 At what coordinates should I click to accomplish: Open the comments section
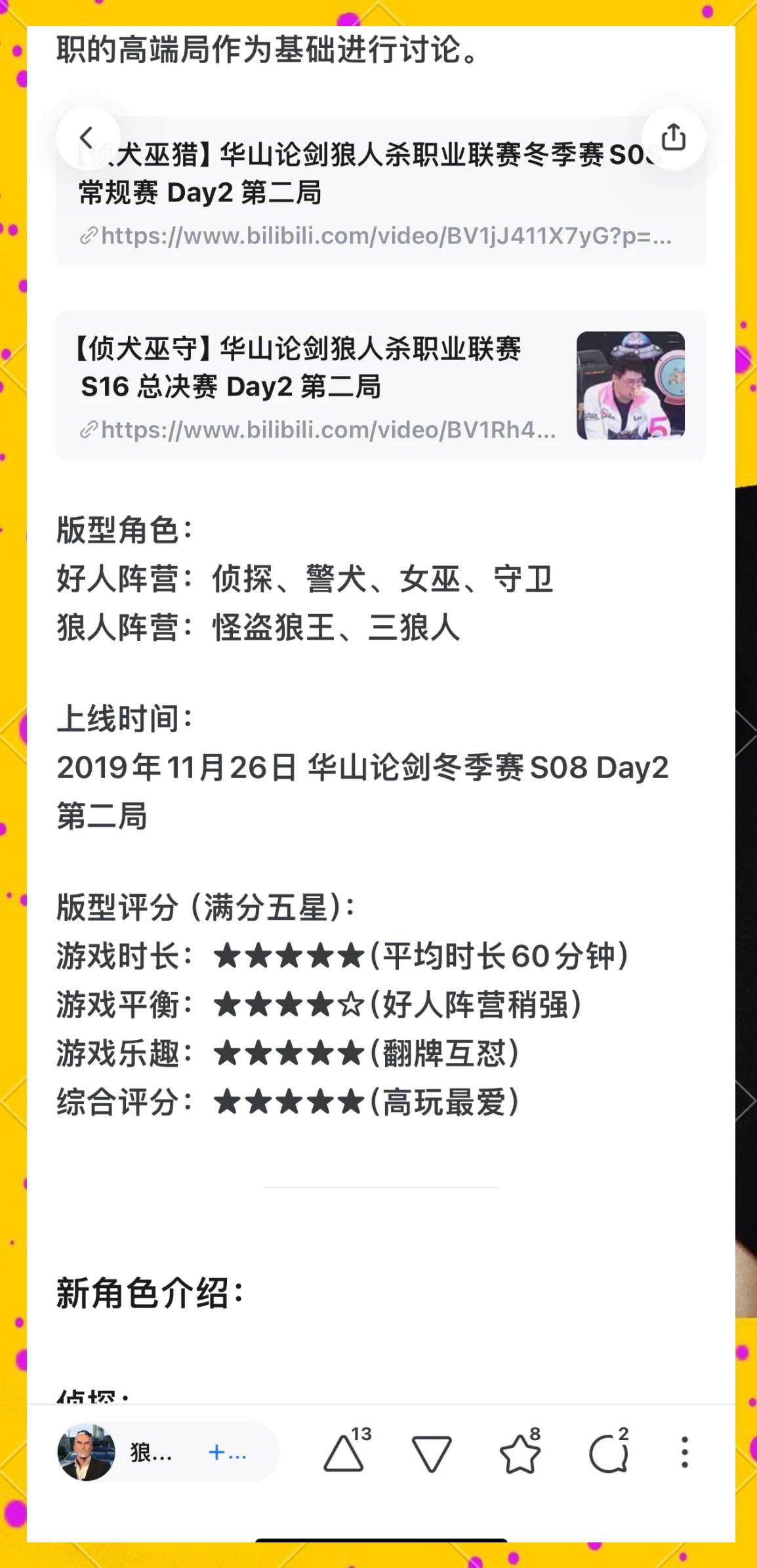[x=608, y=1453]
